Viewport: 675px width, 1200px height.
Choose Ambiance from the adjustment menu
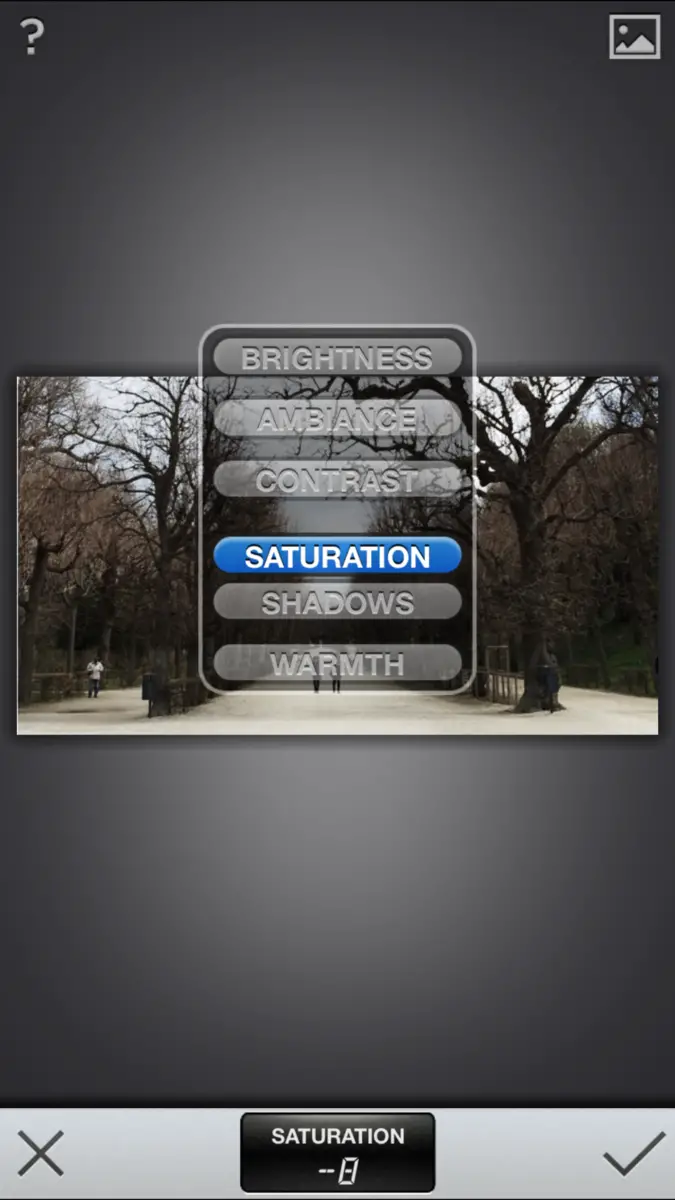pos(337,418)
